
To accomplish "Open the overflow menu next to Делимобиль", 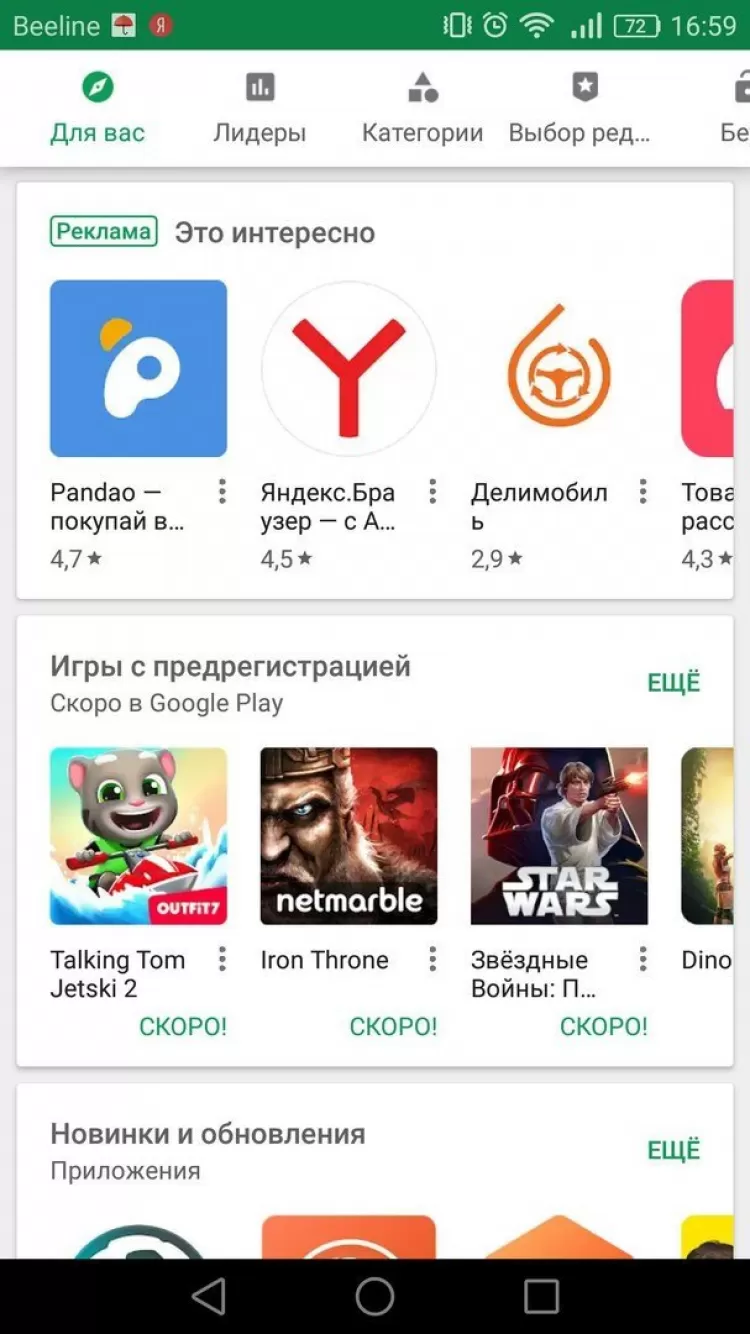I will point(642,491).
